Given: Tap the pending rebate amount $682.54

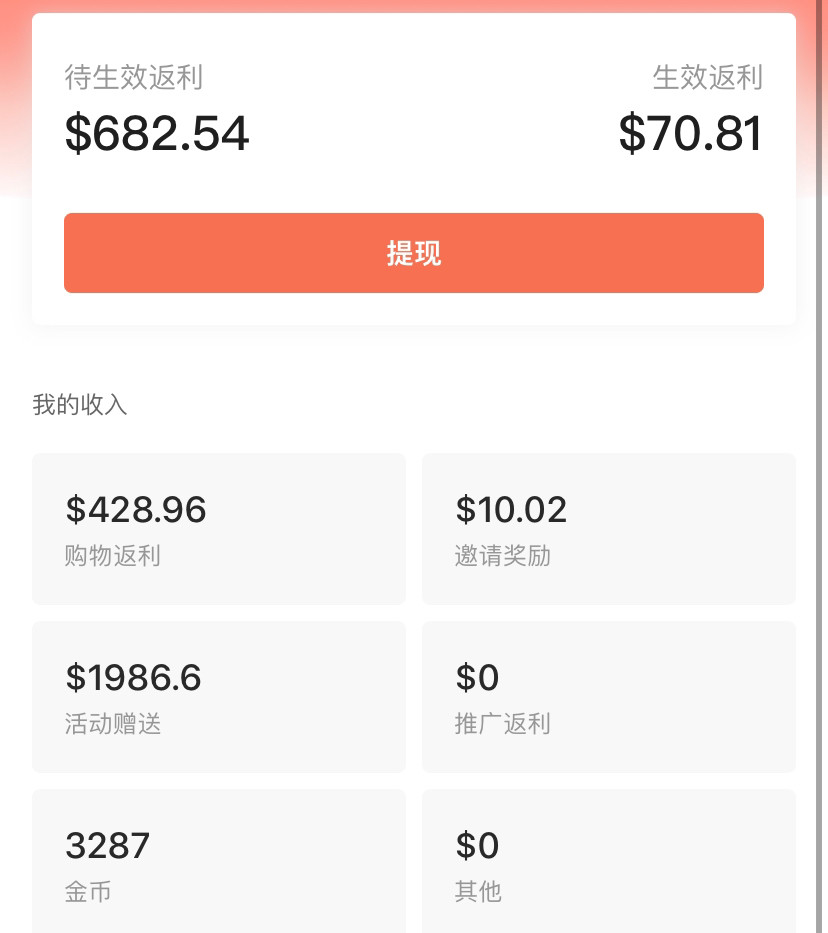Looking at the screenshot, I should 157,133.
